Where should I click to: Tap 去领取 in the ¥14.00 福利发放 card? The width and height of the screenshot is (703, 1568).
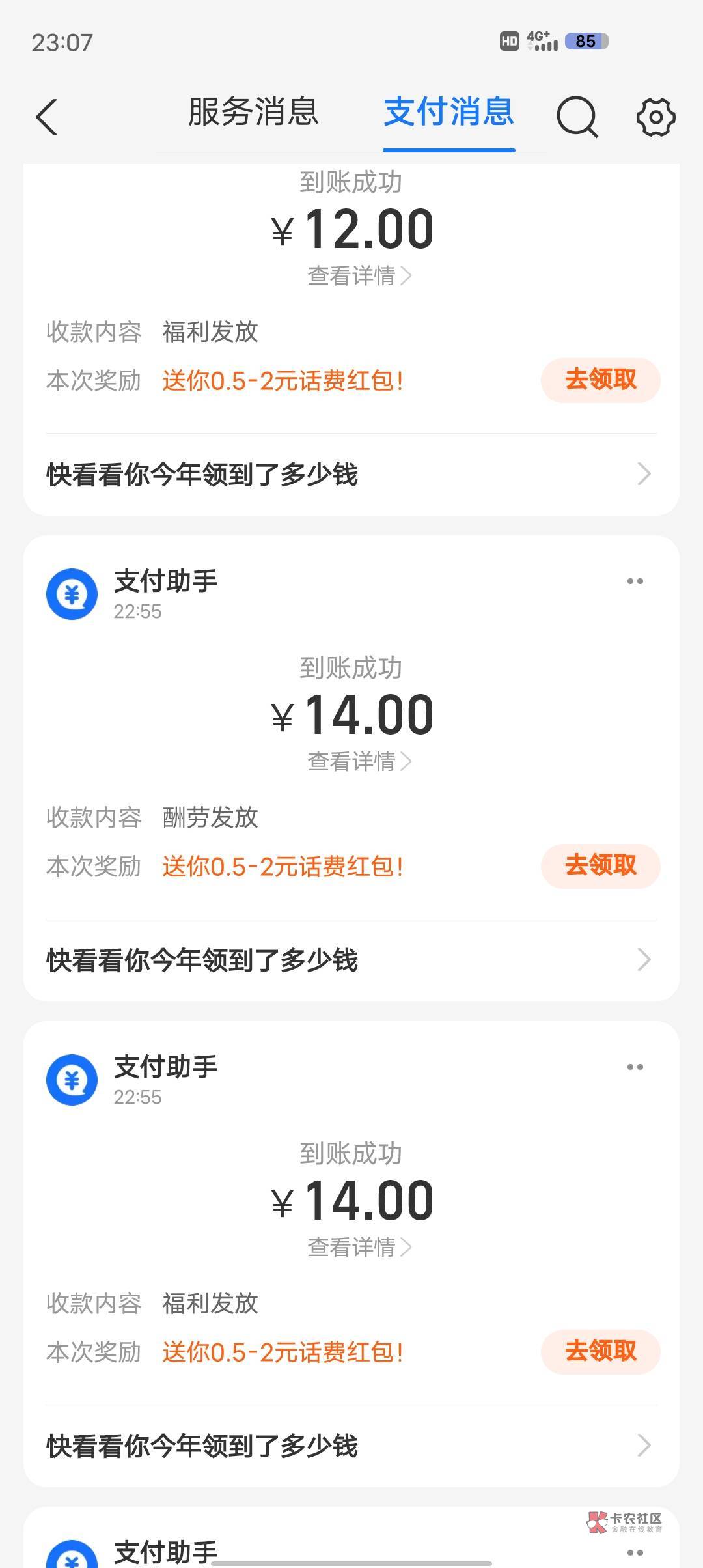pyautogui.click(x=600, y=1352)
